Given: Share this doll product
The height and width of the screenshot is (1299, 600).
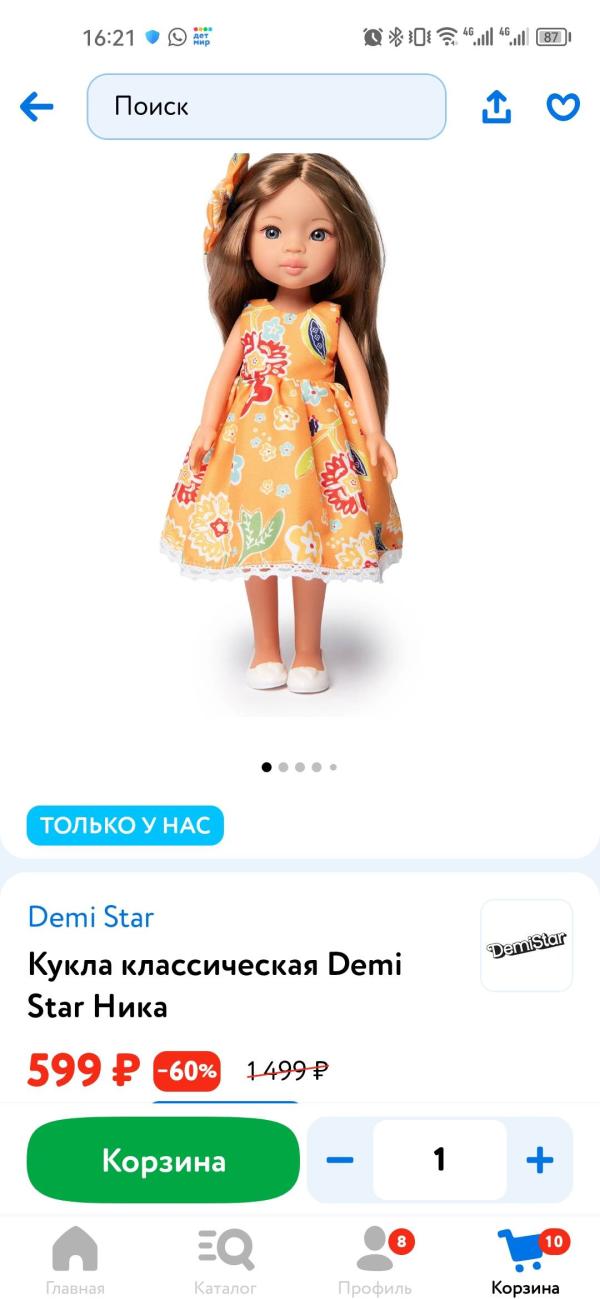Looking at the screenshot, I should pos(497,107).
